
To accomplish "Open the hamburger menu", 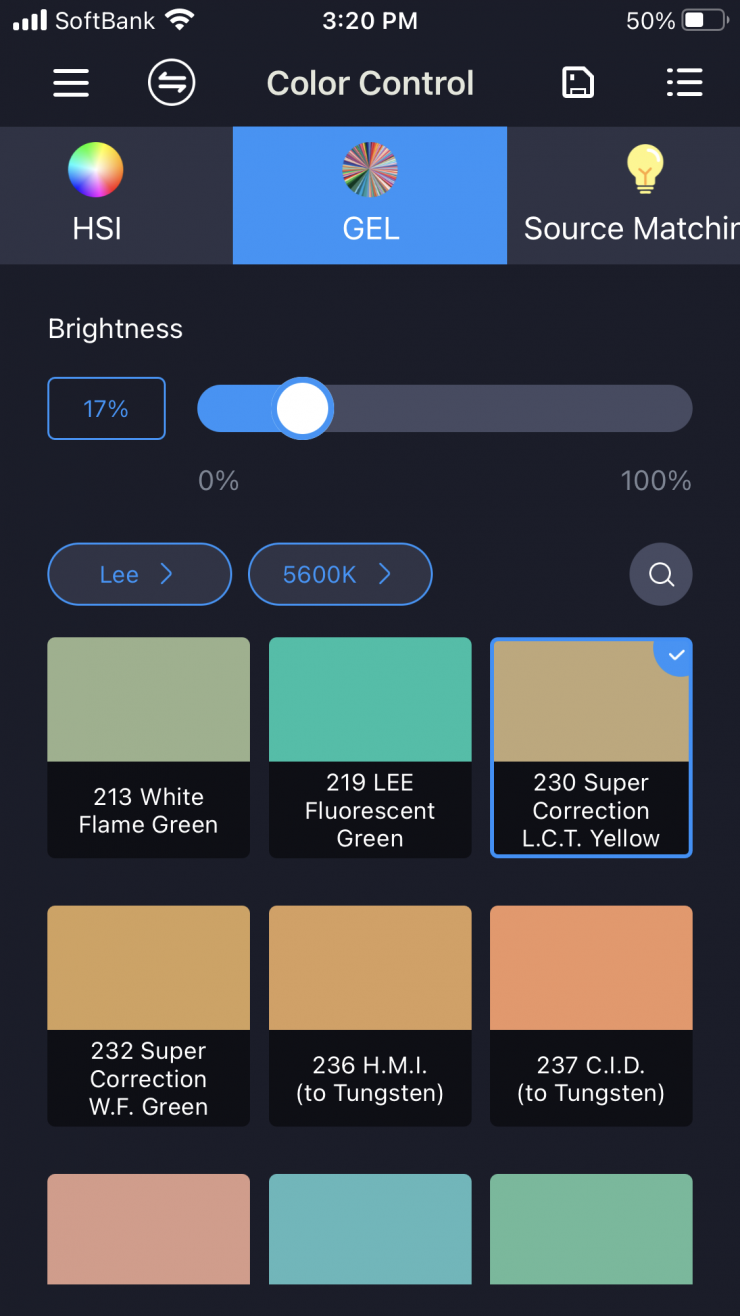I will [x=71, y=83].
